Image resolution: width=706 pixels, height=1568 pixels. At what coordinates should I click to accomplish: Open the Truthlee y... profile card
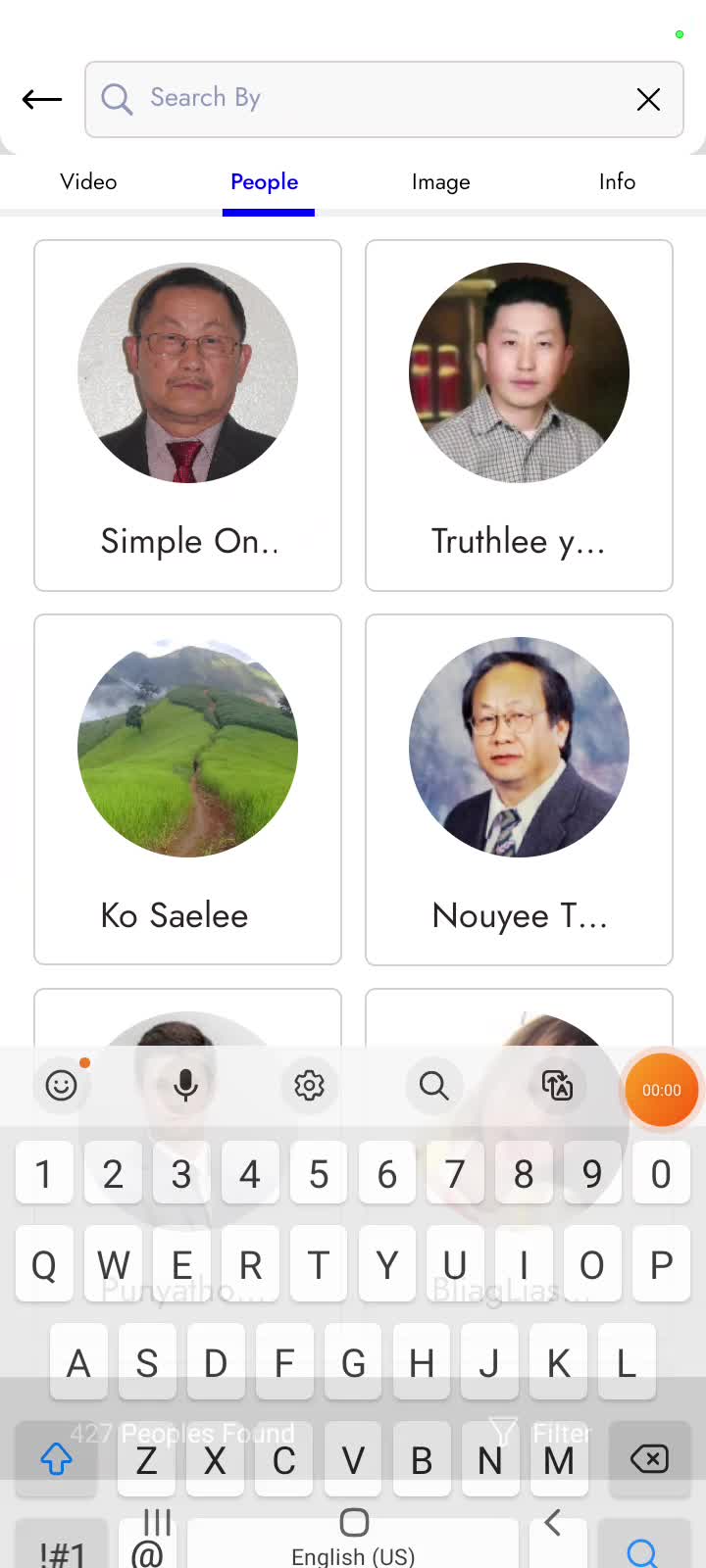(x=519, y=416)
